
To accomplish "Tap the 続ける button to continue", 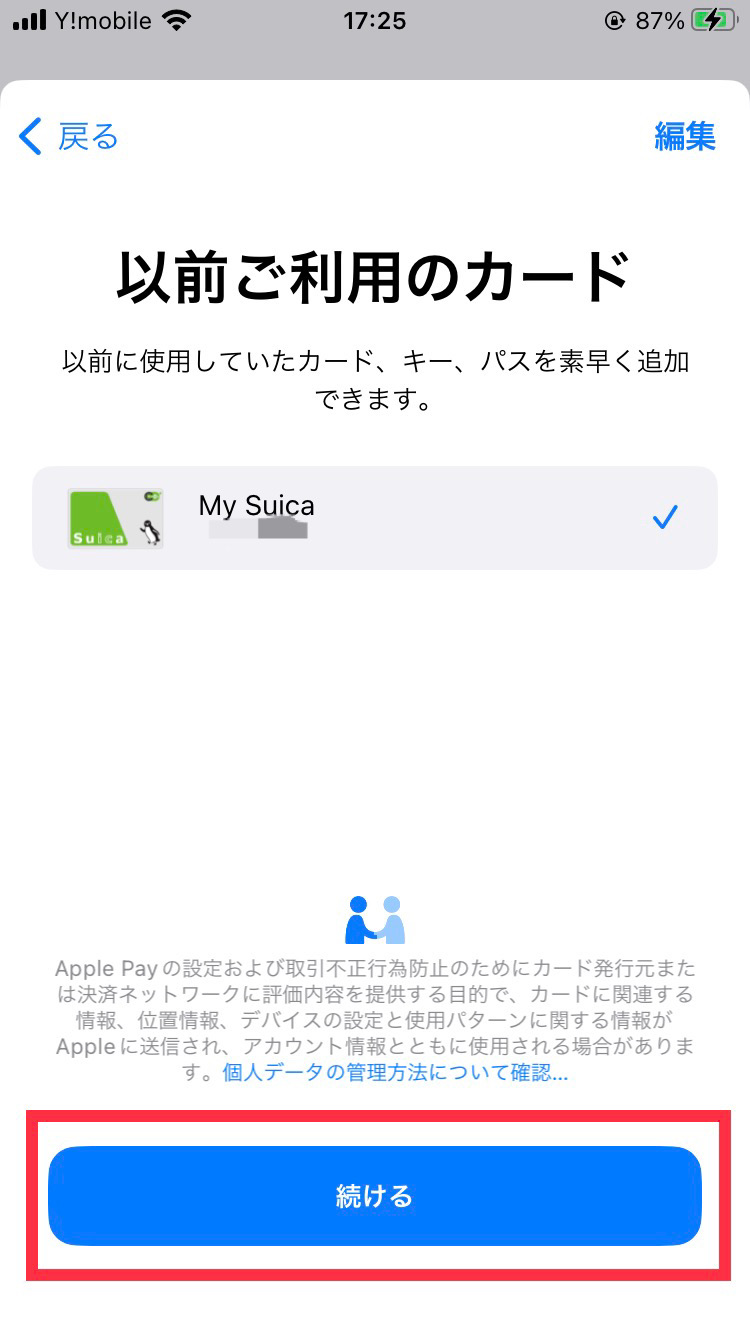I will tap(375, 1196).
